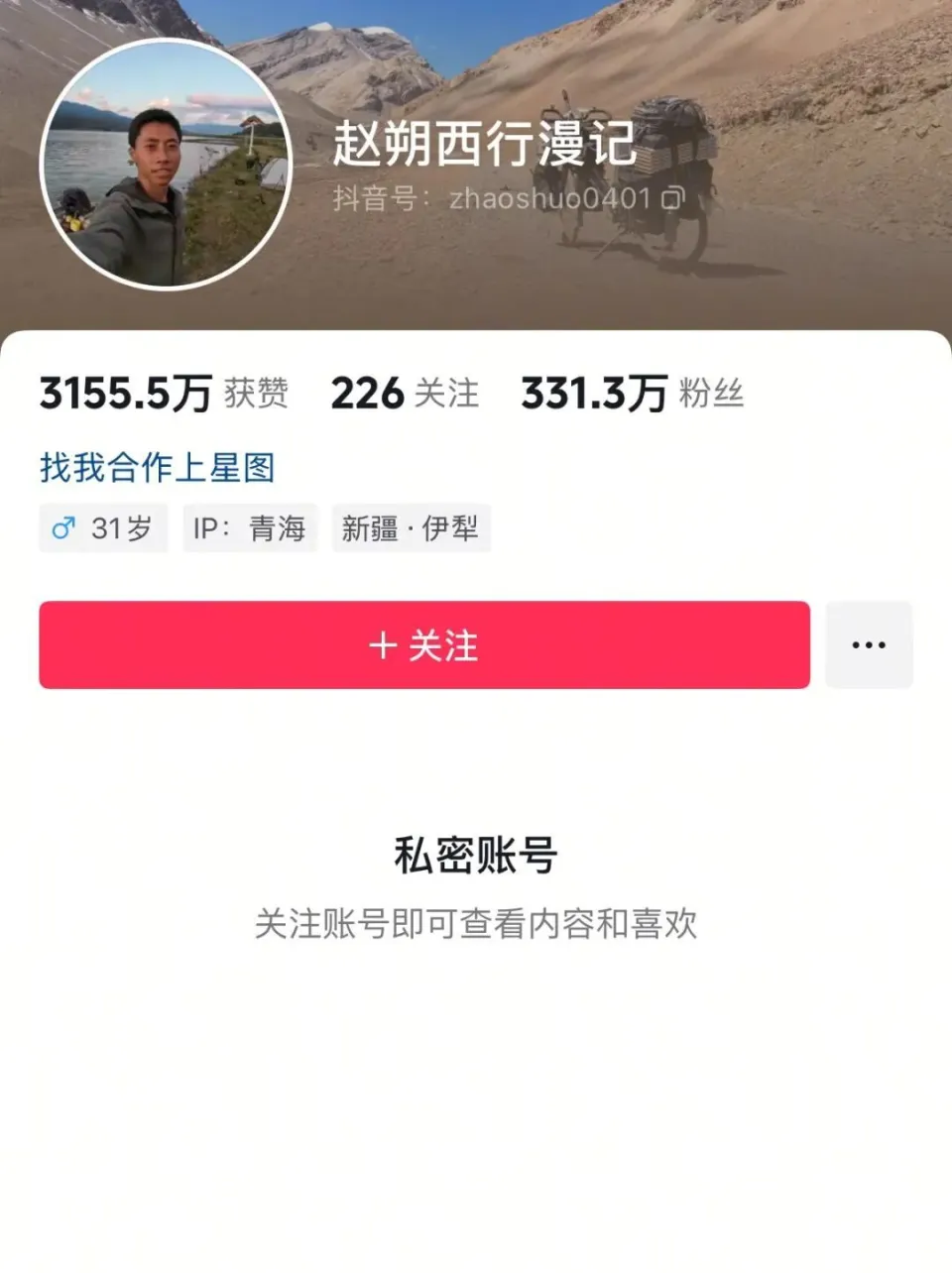This screenshot has height=1273, width=952.
Task: Open the 找我合作上星图 link
Action: pos(157,467)
